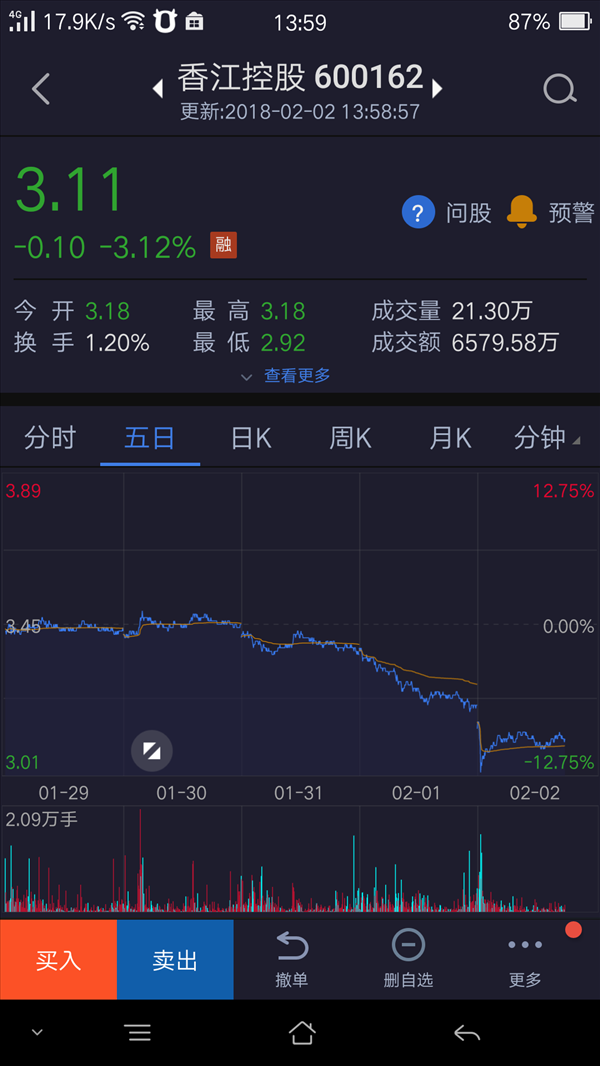Expand 查看更多 to see more details
Screen dimensions: 600x1066
286,375
